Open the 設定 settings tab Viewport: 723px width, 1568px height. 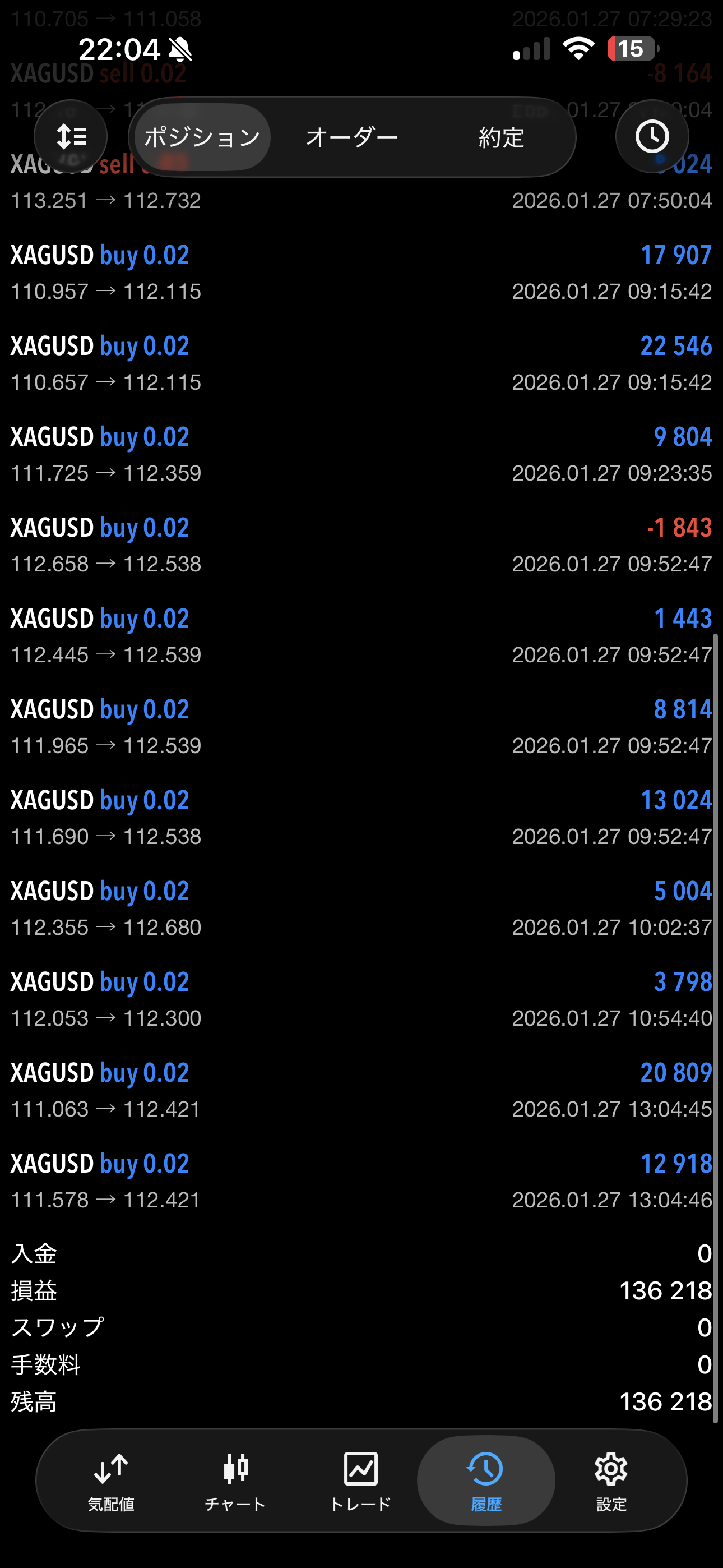(x=611, y=1481)
